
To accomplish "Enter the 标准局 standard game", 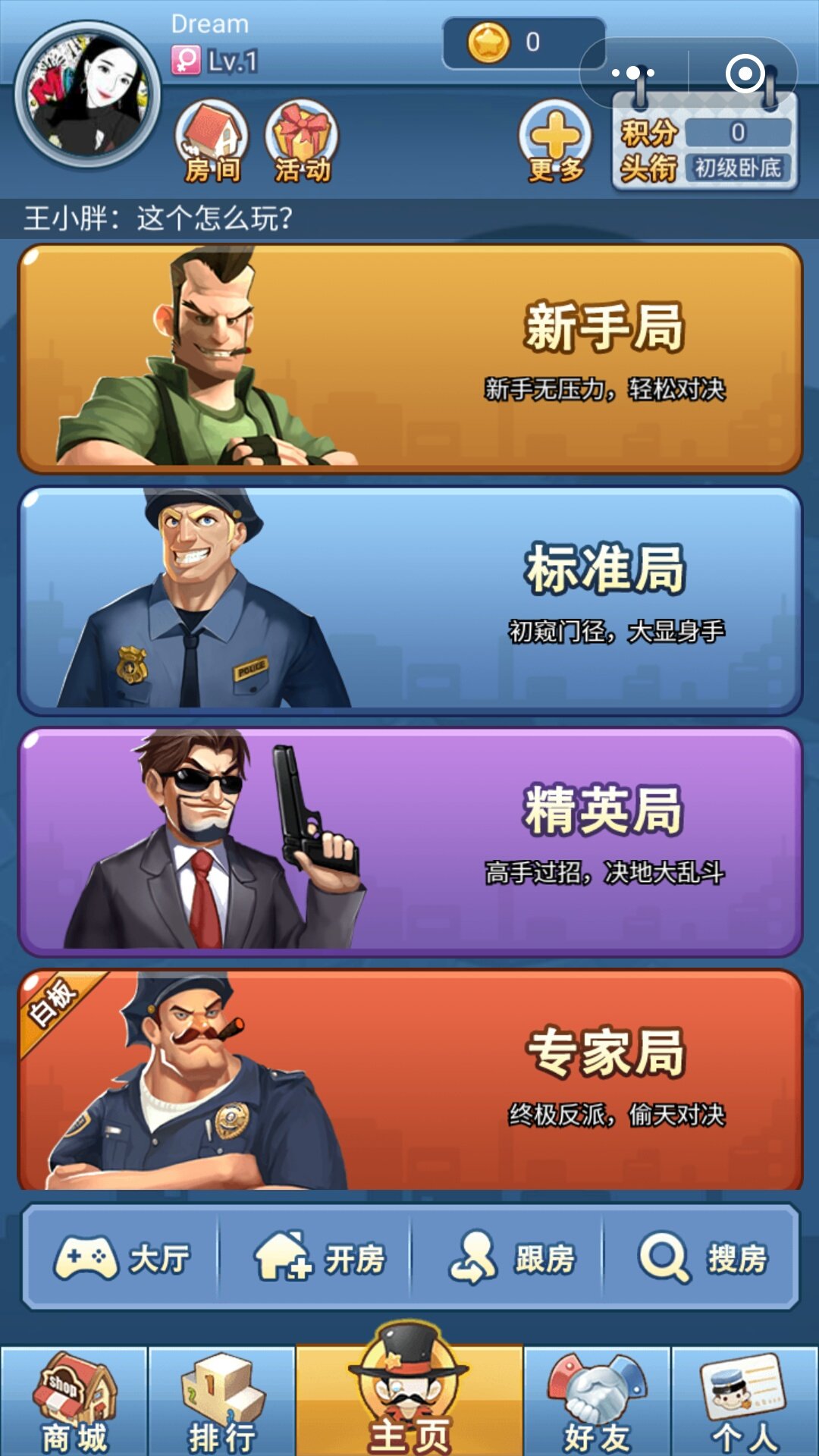I will [409, 601].
